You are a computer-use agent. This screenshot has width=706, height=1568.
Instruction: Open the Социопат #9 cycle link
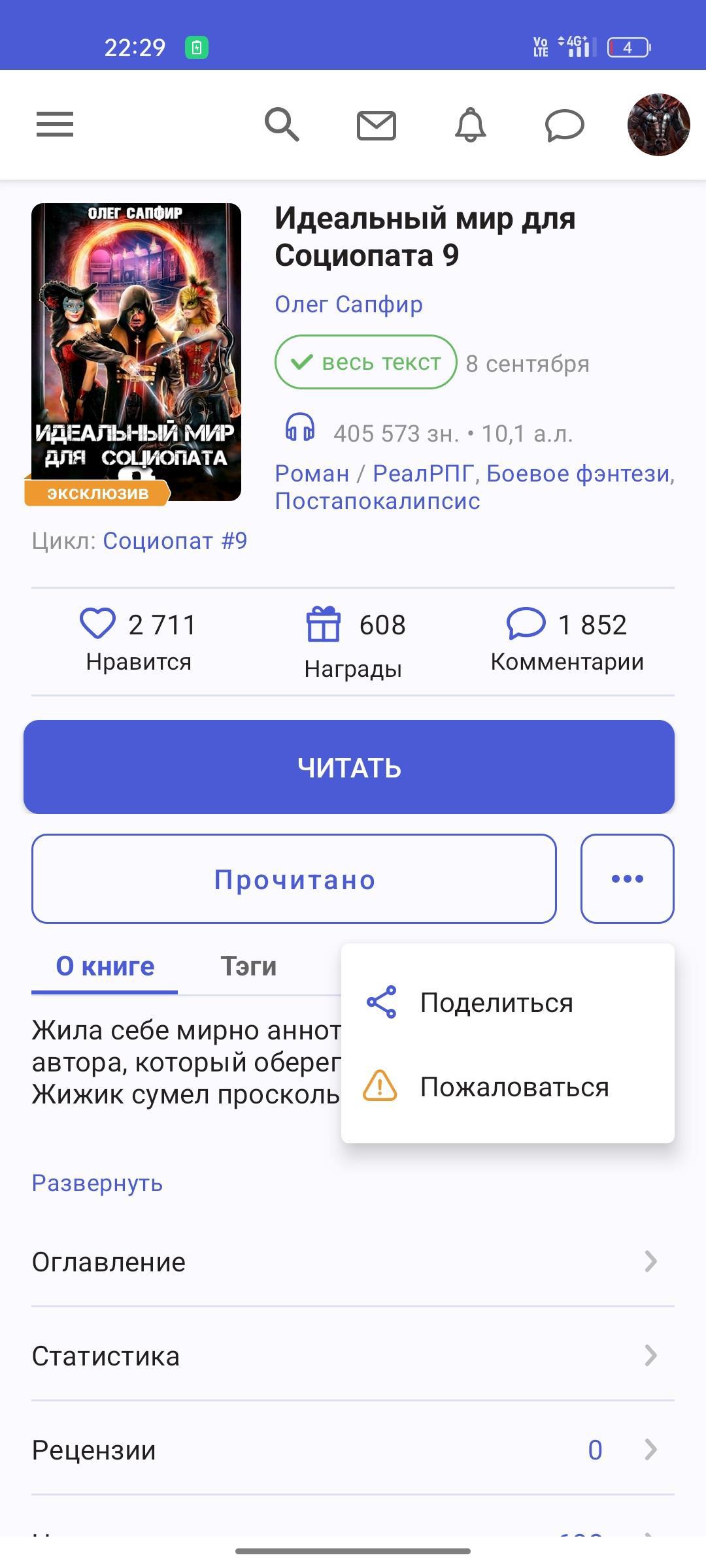[x=175, y=541]
